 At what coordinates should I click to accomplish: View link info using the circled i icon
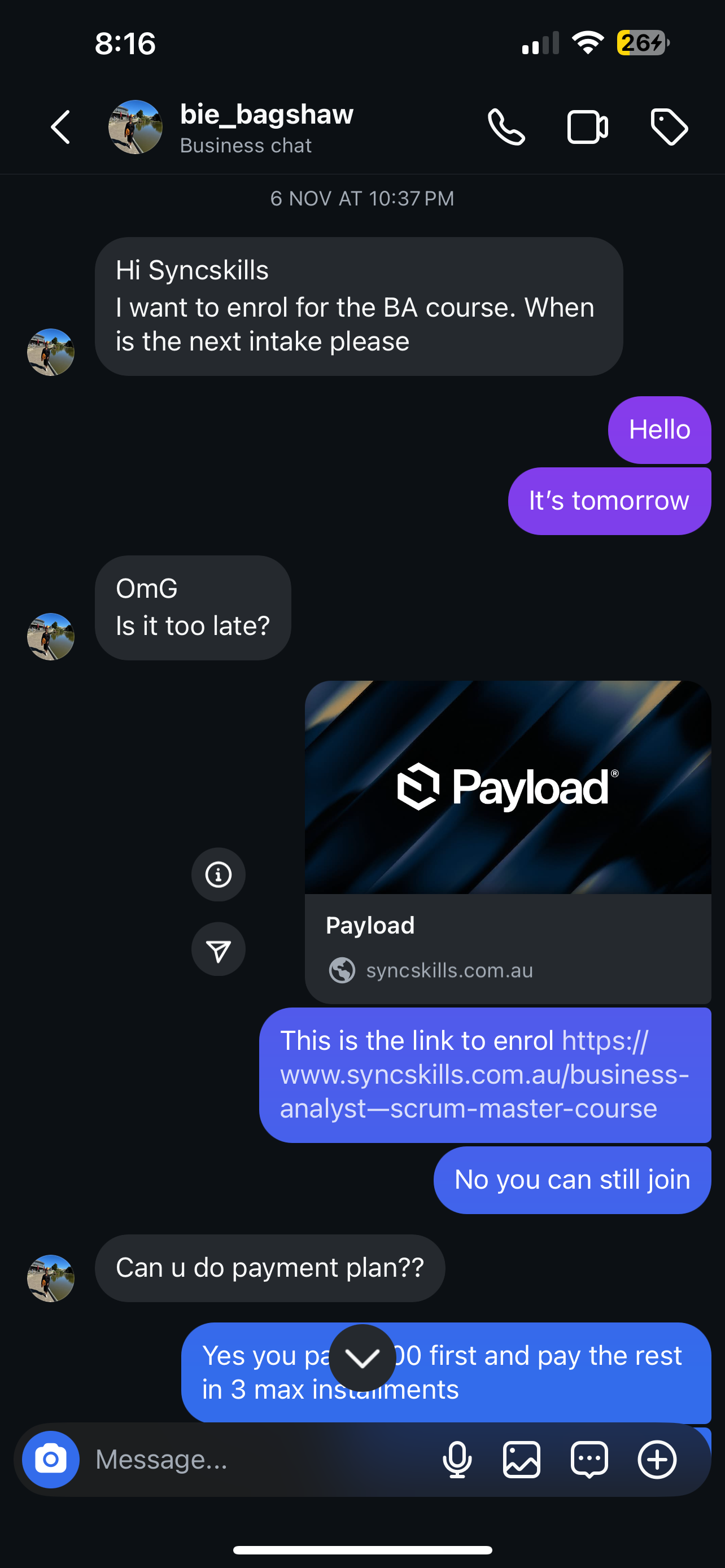pos(218,875)
